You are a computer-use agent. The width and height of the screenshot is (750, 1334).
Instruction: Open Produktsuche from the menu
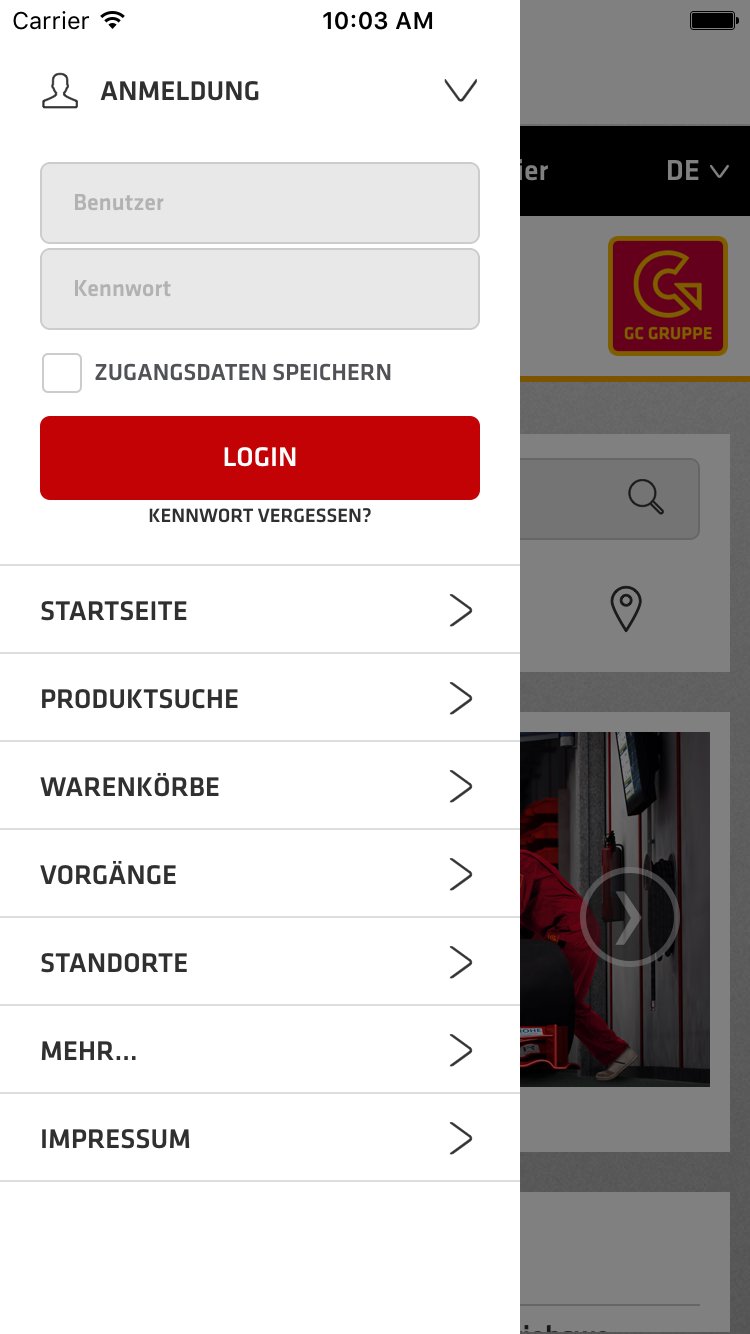coord(258,698)
